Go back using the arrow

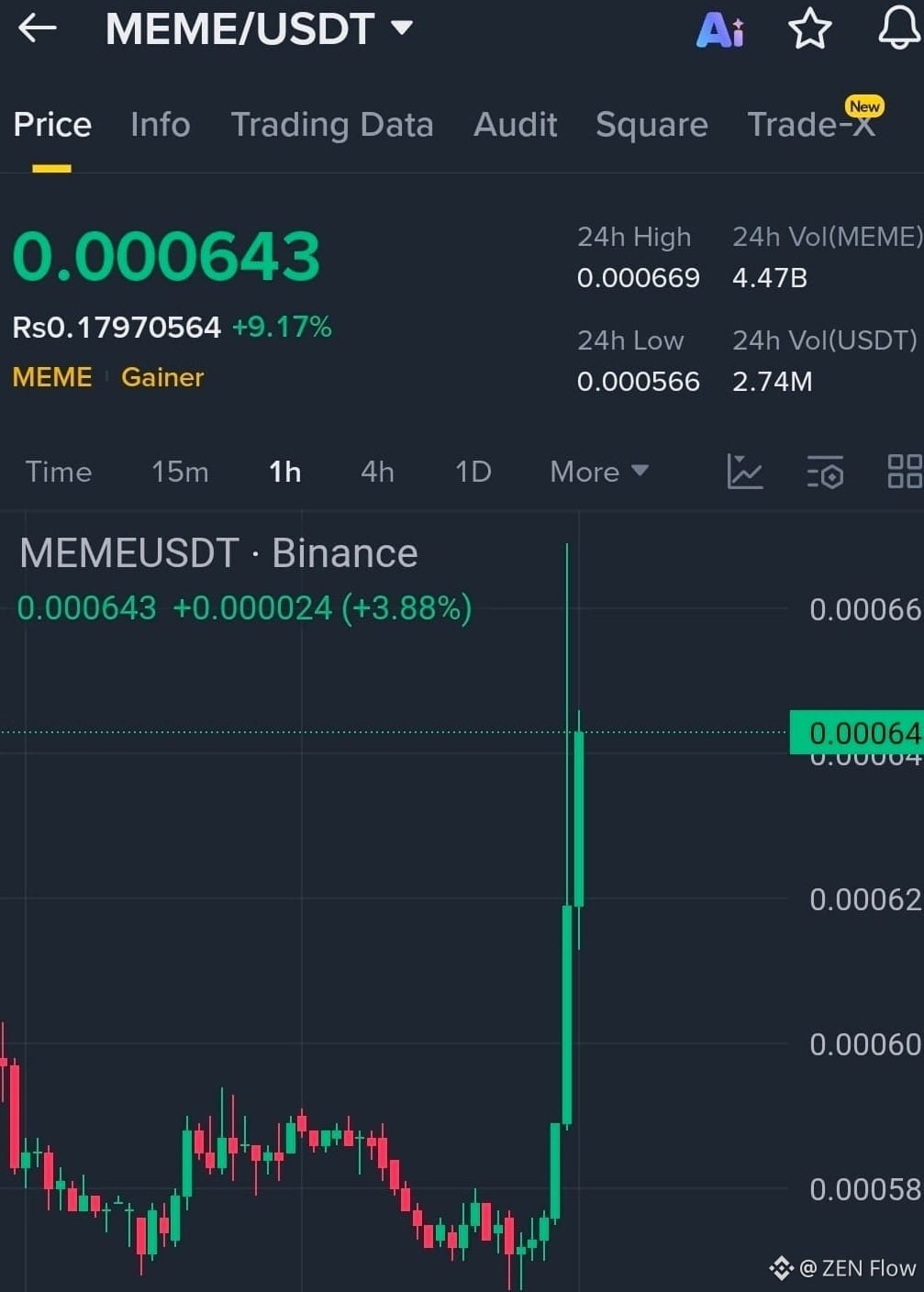(38, 28)
